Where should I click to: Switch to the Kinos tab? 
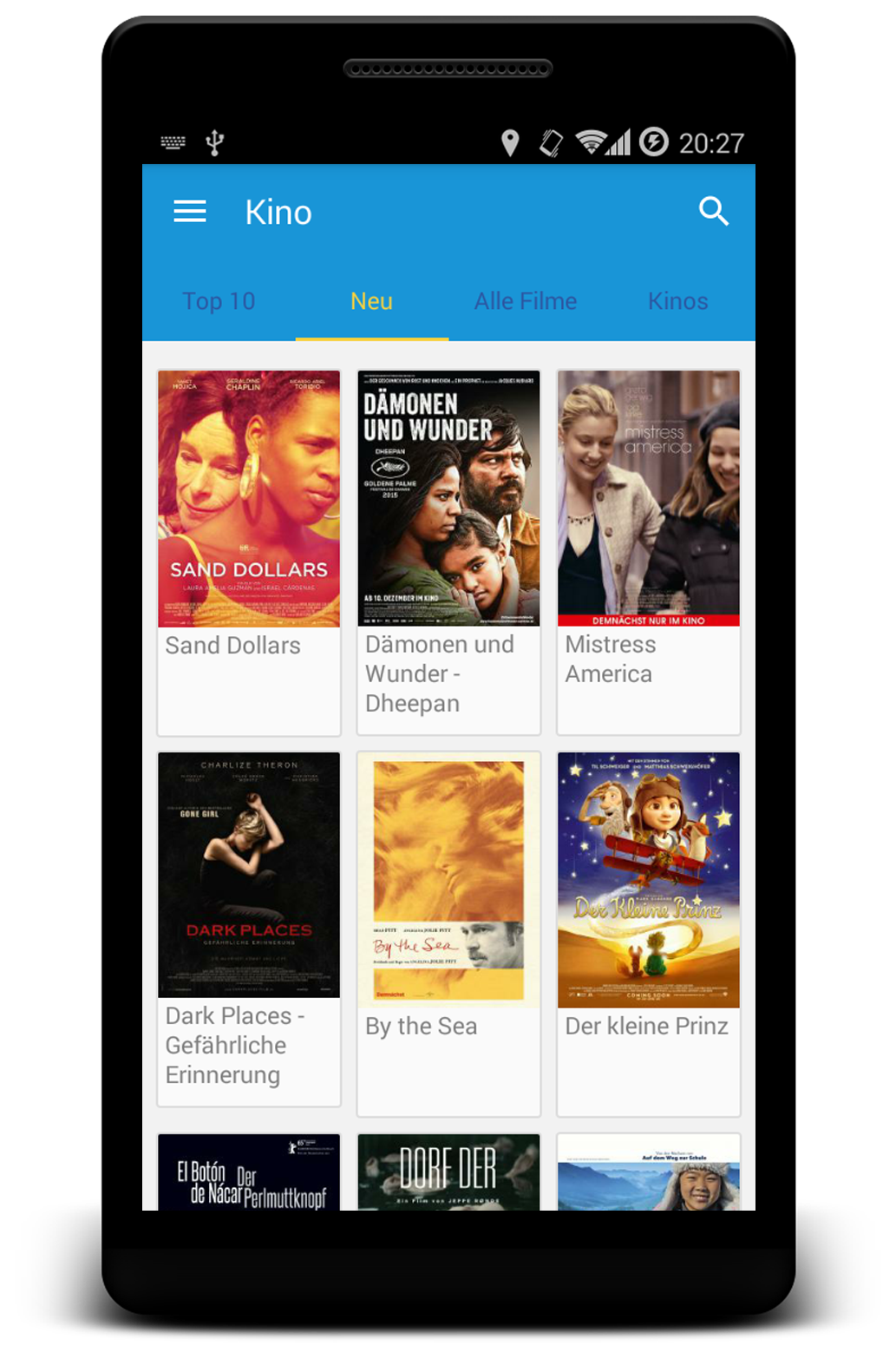pyautogui.click(x=677, y=301)
